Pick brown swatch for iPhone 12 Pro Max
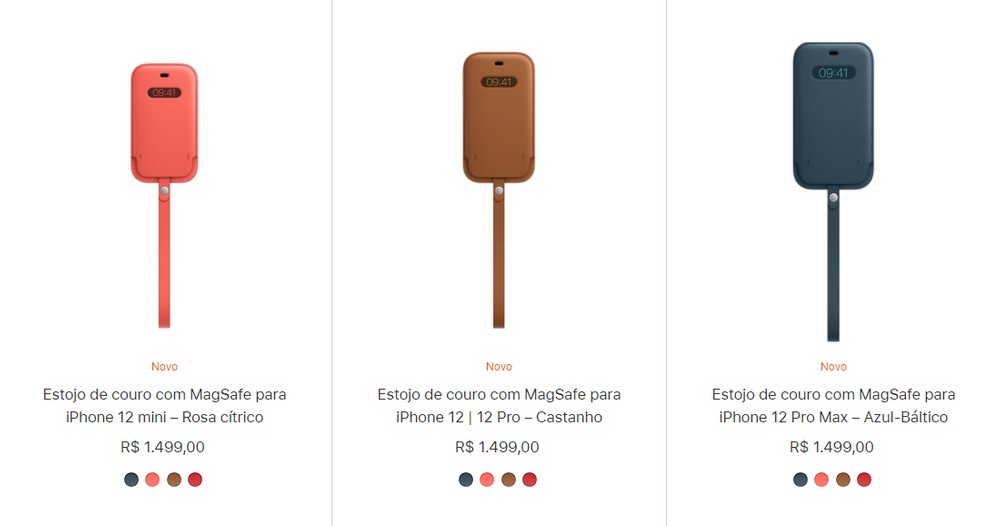Viewport: 1000px width, 526px height. coord(843,480)
